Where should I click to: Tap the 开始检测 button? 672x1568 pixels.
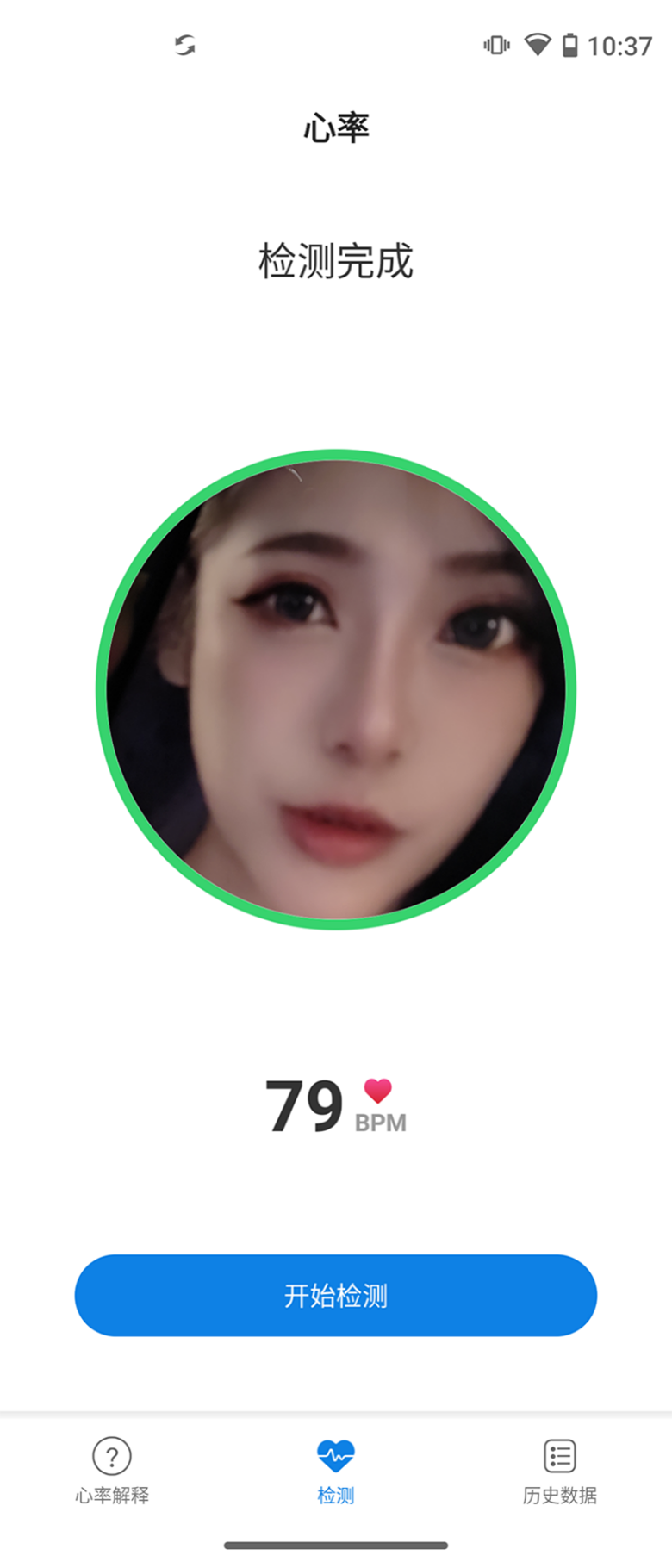[x=336, y=1295]
